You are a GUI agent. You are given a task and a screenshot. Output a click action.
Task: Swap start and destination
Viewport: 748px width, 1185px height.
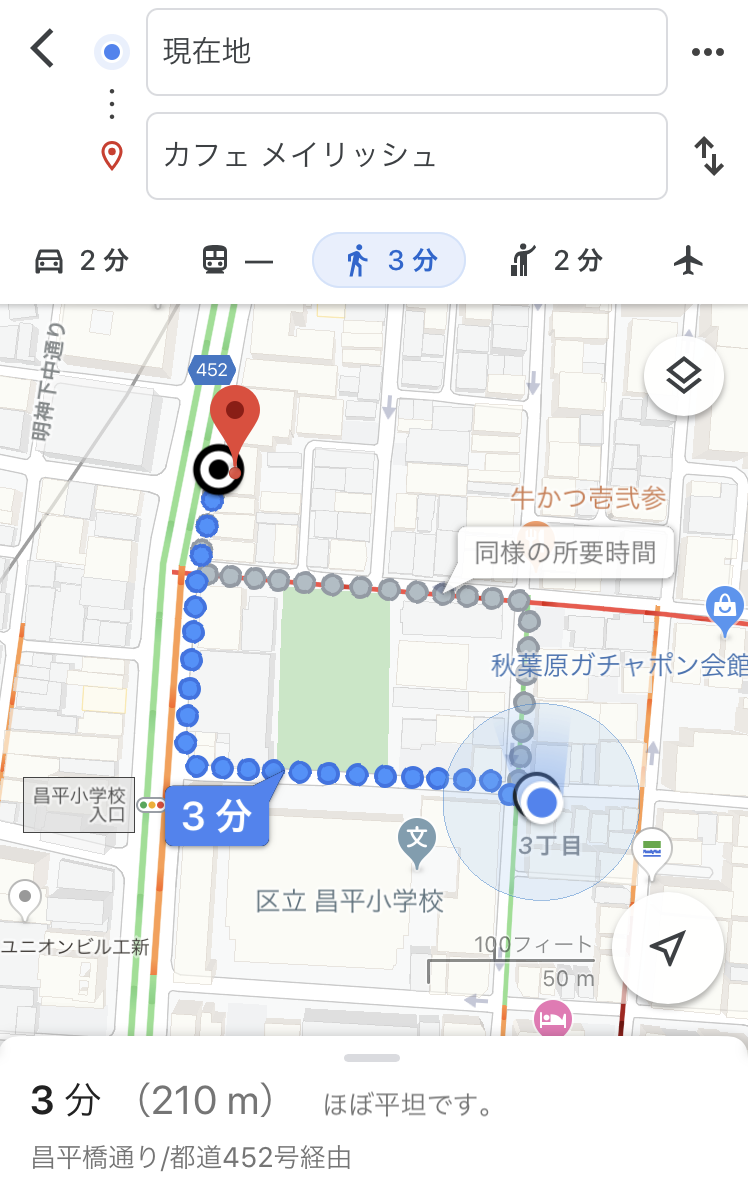[708, 156]
